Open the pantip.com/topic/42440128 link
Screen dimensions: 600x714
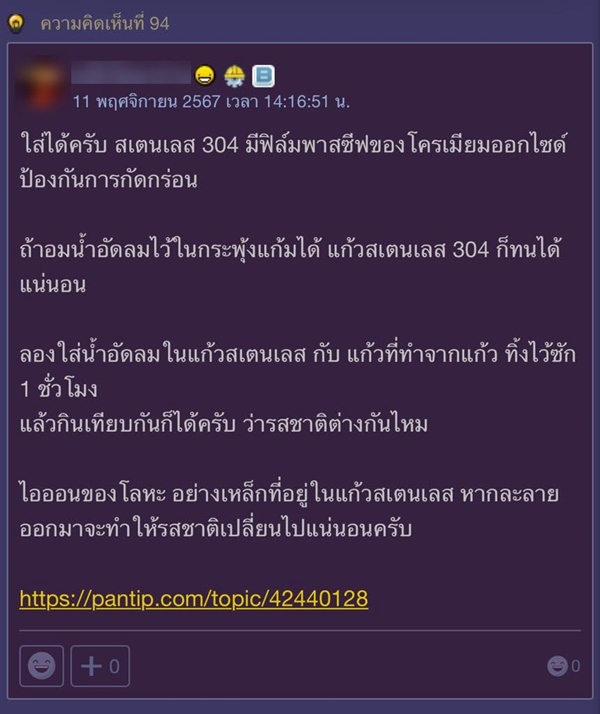pyautogui.click(x=194, y=599)
